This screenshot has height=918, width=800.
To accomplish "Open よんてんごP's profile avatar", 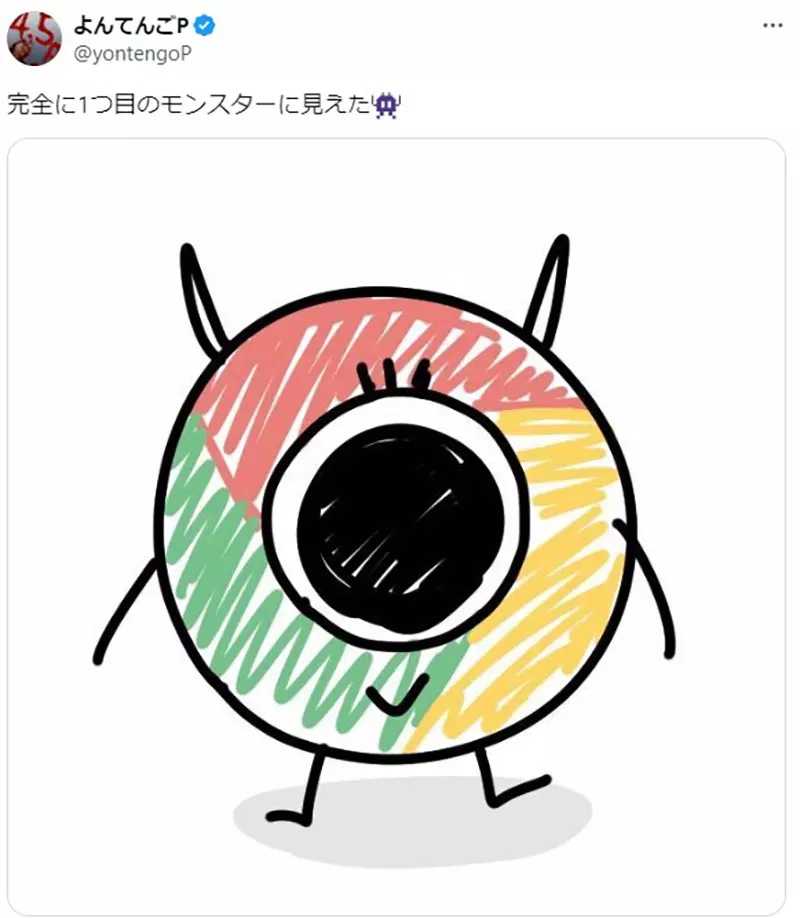I will coord(34,38).
